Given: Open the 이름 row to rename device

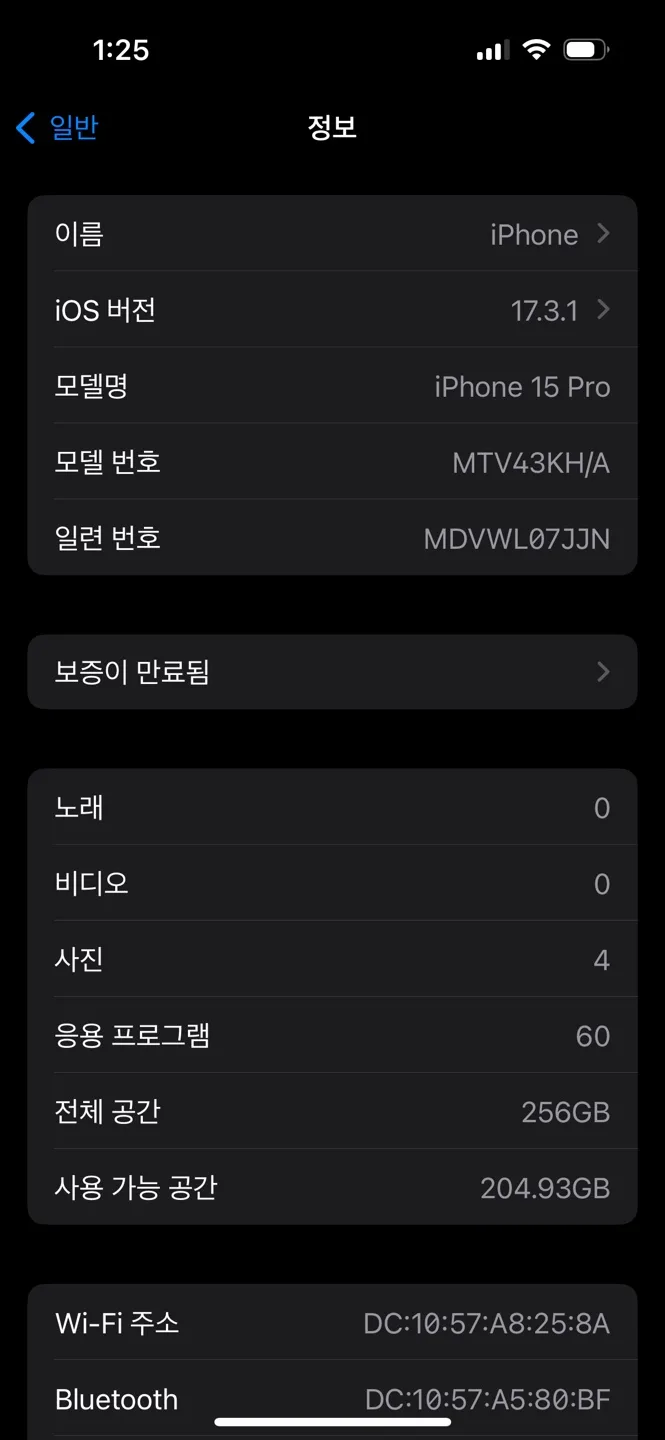Looking at the screenshot, I should (x=332, y=234).
